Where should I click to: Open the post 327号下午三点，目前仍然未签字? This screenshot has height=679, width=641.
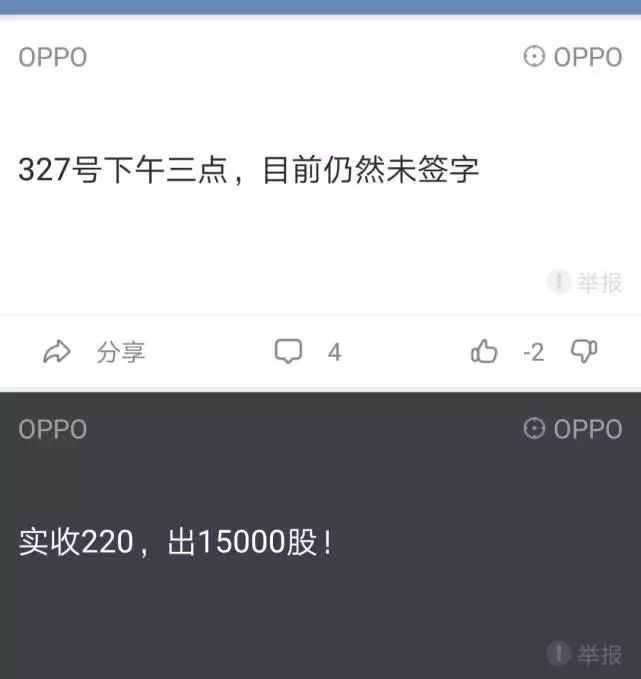click(249, 170)
